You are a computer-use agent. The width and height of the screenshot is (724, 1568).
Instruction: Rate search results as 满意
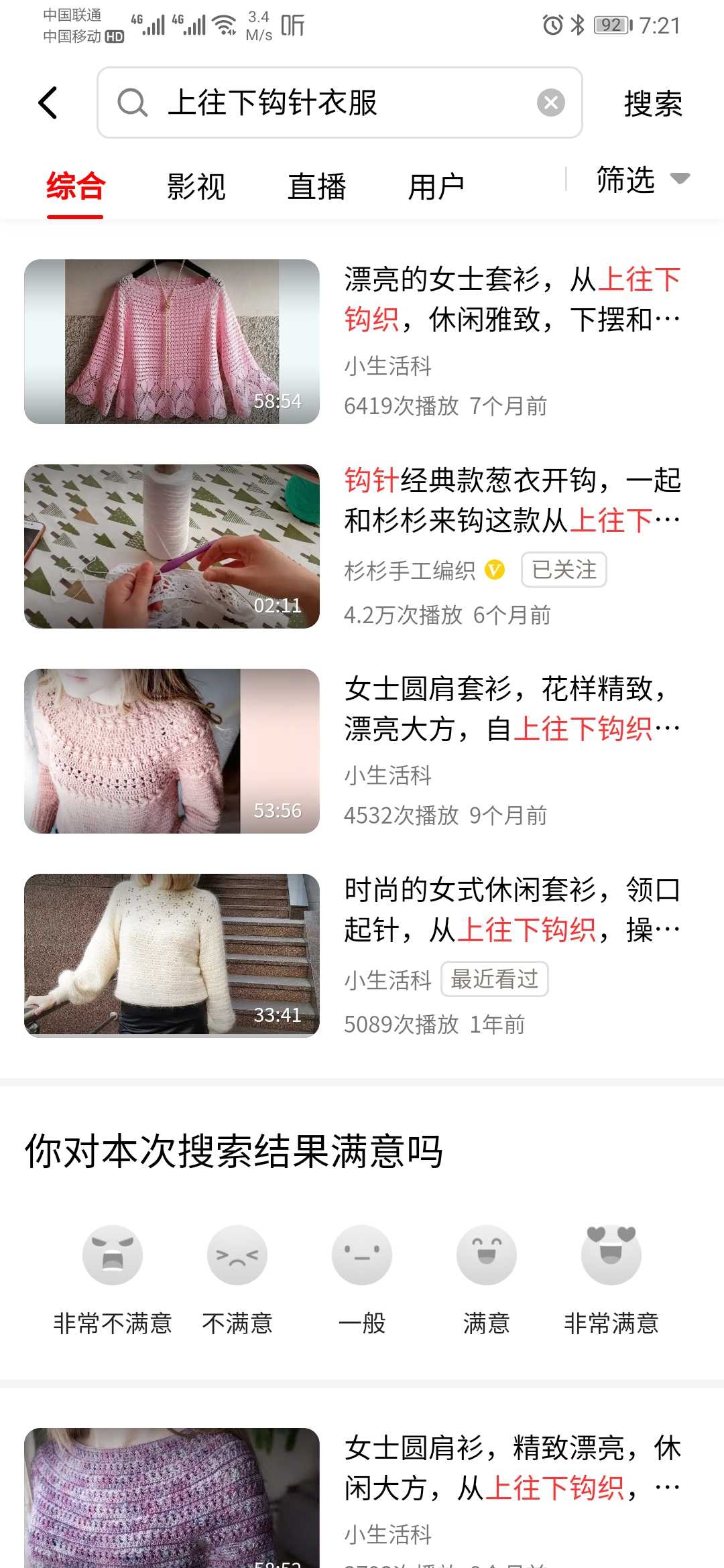487,1256
